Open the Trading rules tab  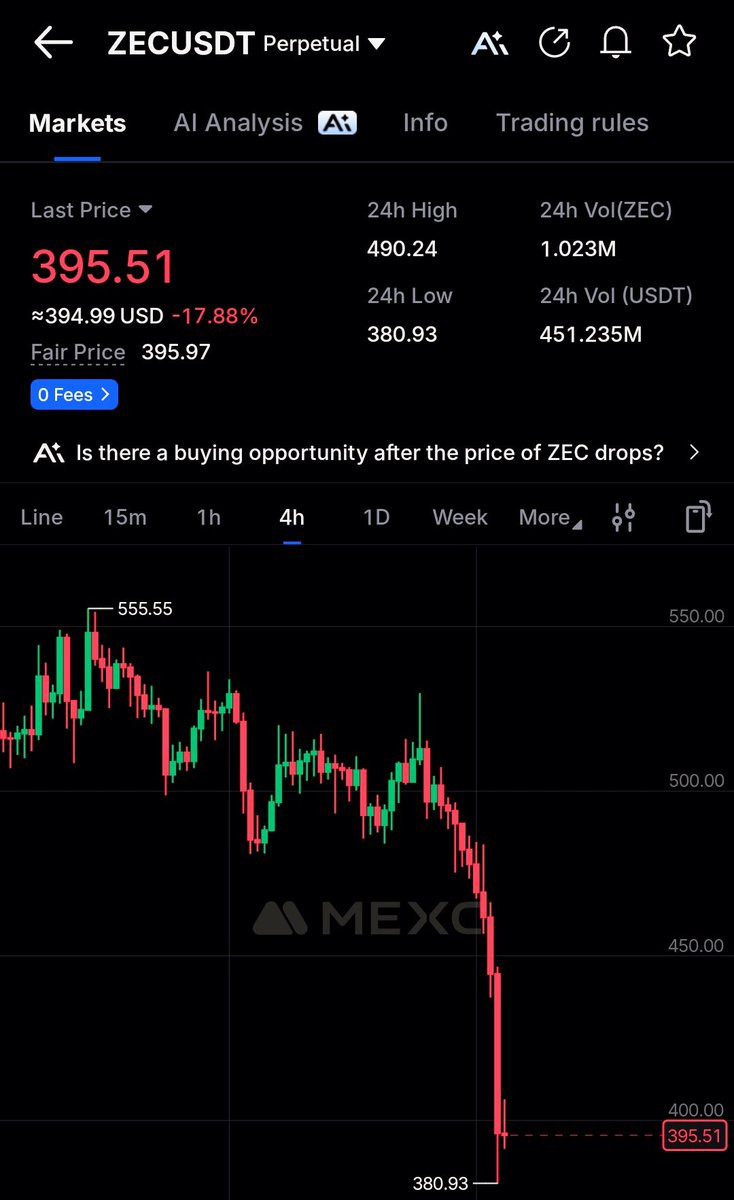pyautogui.click(x=572, y=123)
